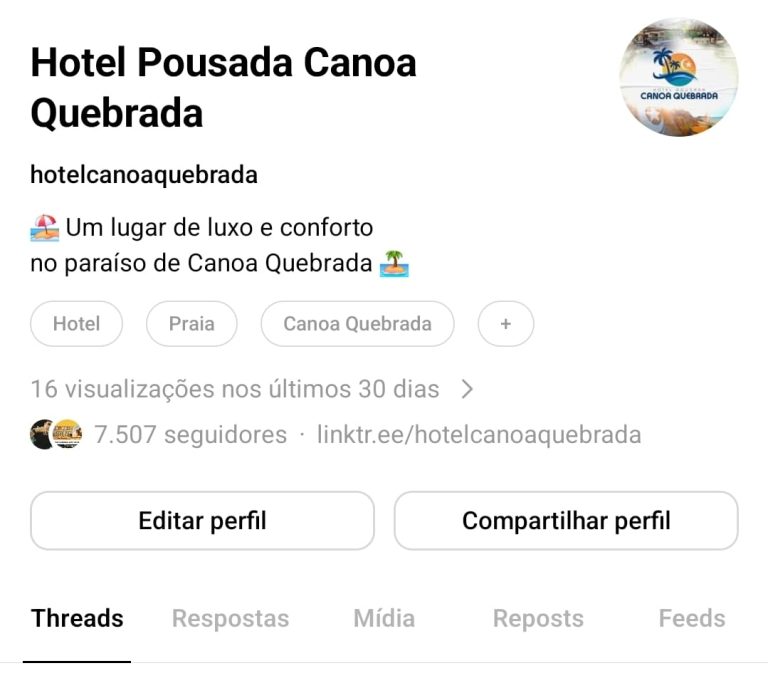Tap Editar perfil button
The width and height of the screenshot is (768, 688).
pos(202,521)
